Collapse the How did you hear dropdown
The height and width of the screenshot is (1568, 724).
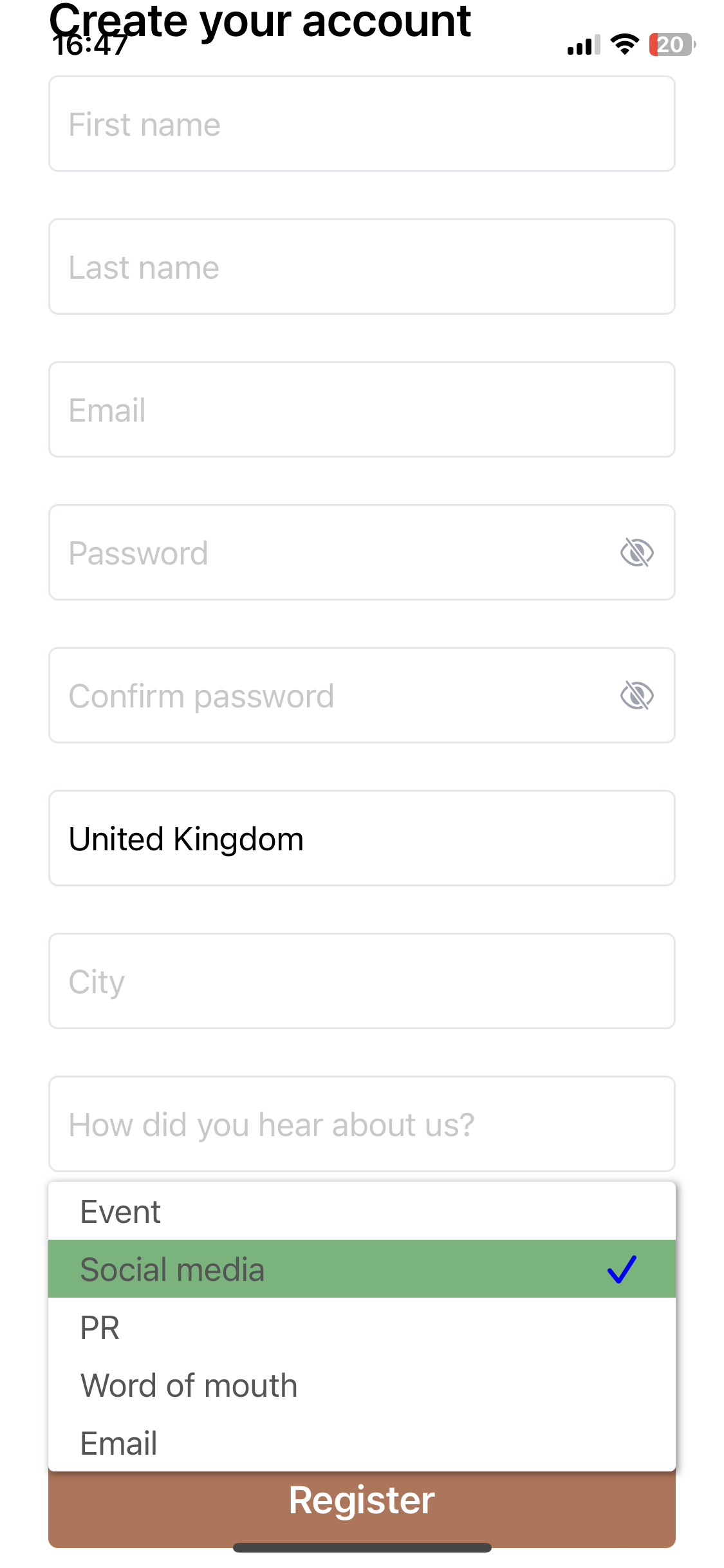point(362,1125)
